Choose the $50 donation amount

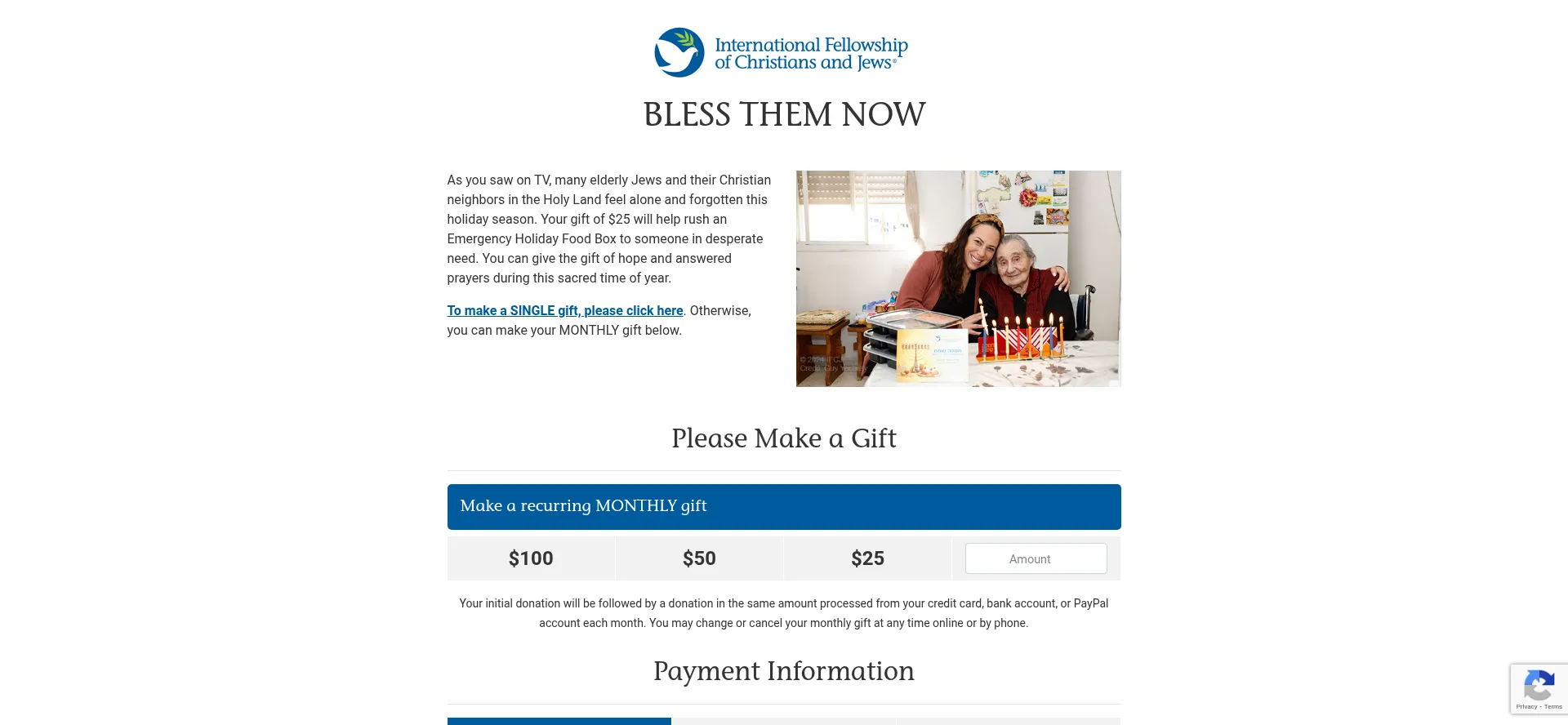(699, 558)
